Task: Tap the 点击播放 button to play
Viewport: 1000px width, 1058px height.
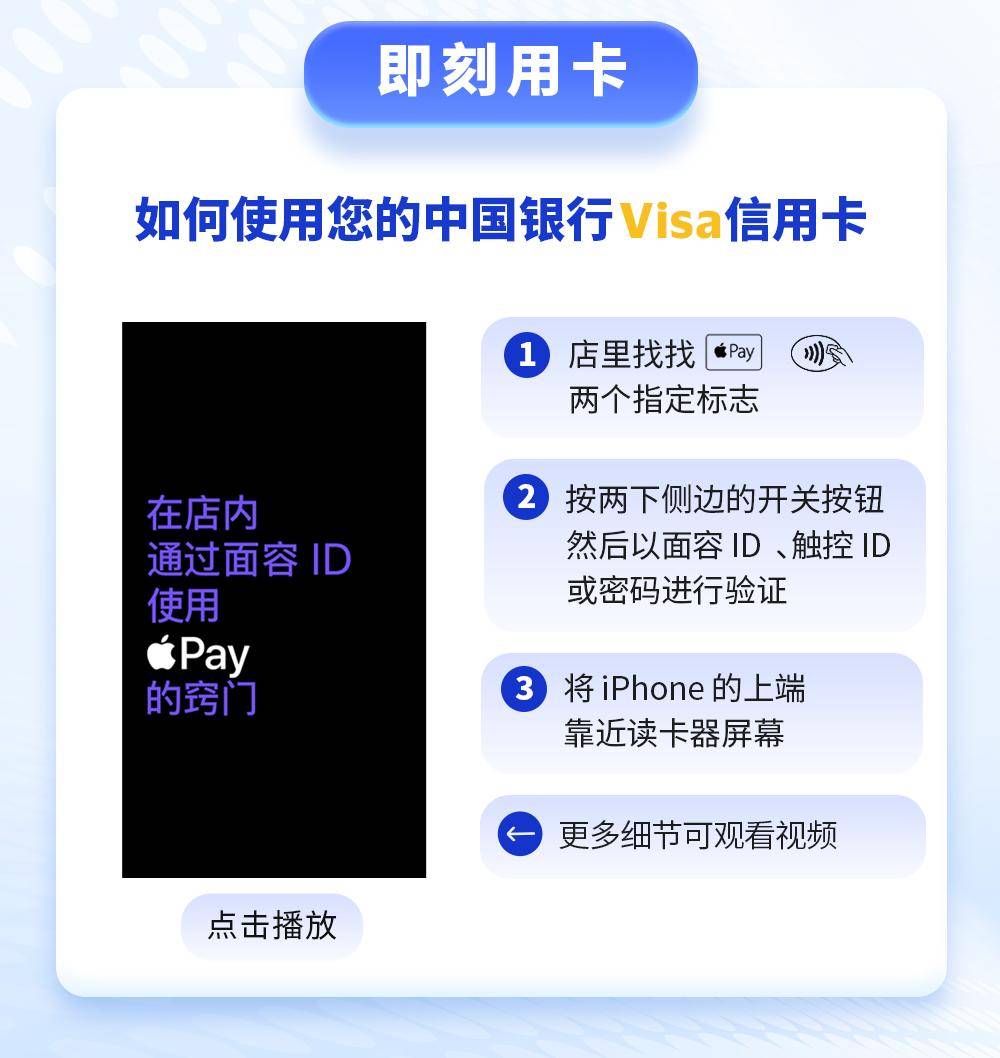Action: point(271,925)
